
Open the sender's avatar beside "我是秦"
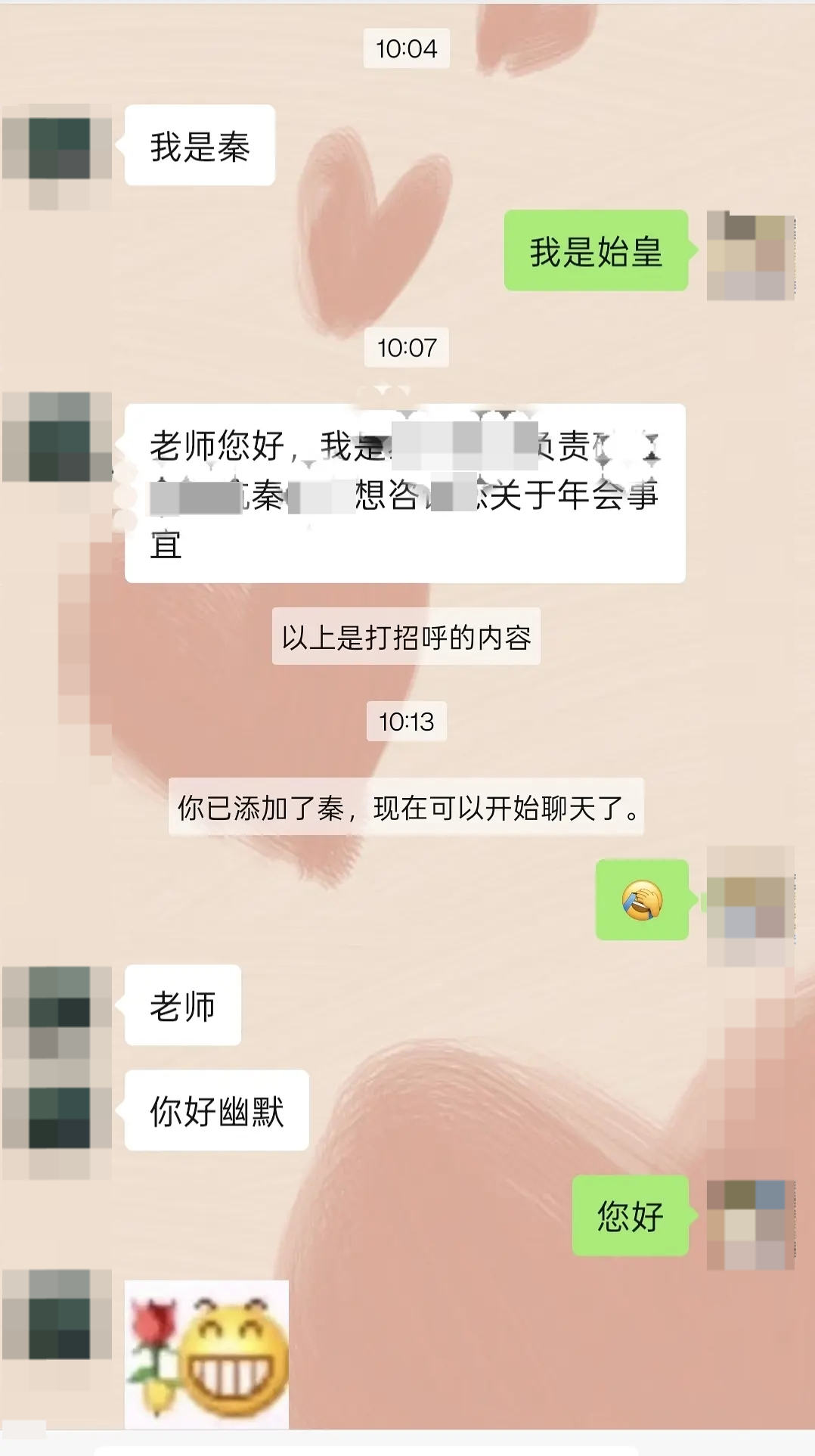point(58,148)
